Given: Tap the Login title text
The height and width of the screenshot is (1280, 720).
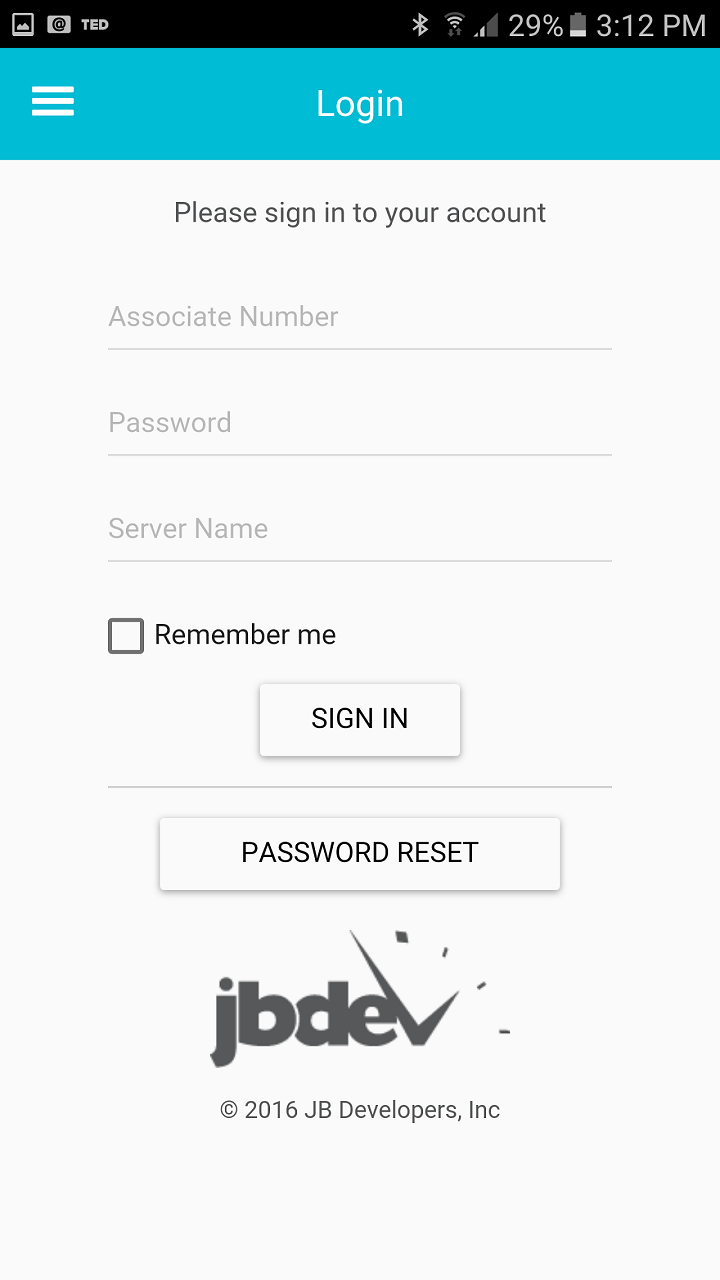Looking at the screenshot, I should (x=360, y=103).
